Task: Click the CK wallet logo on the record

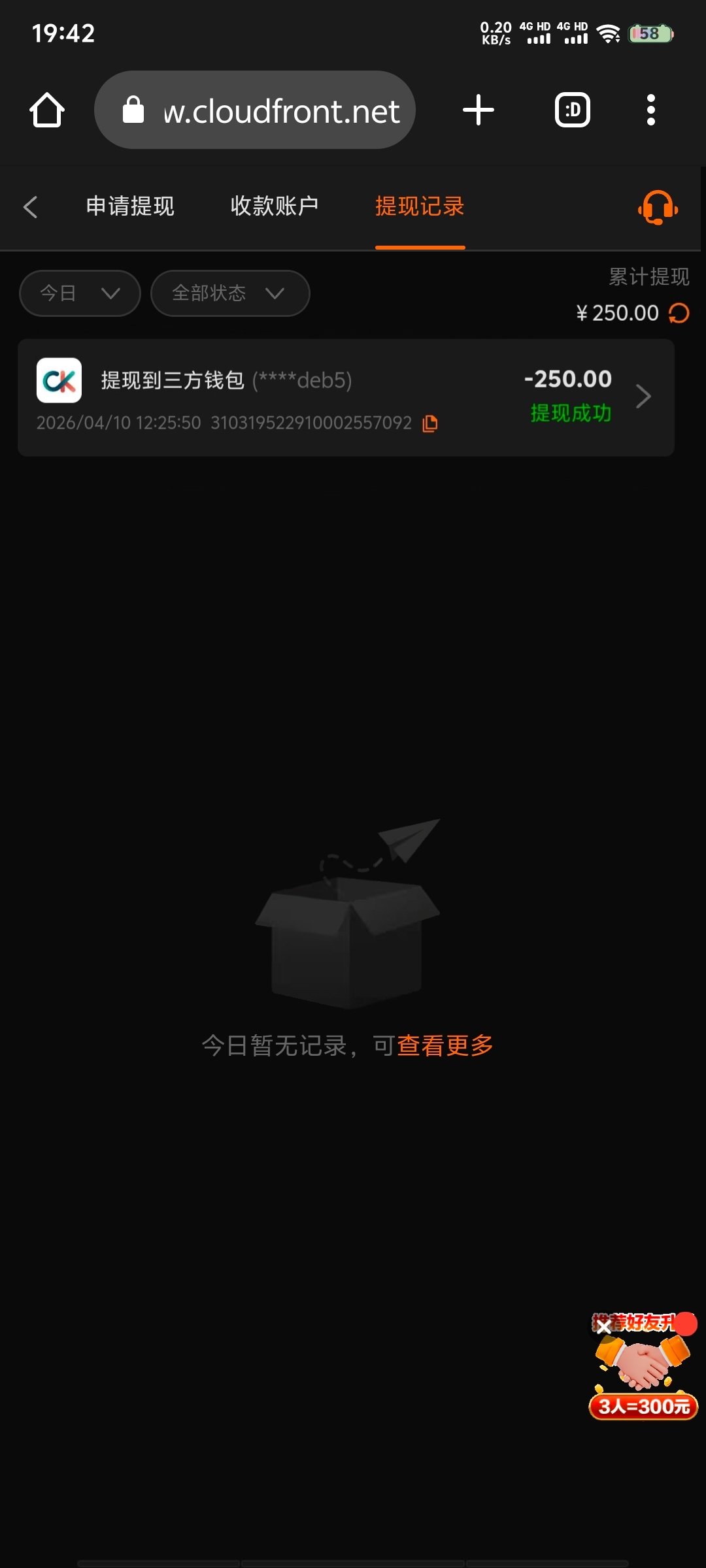Action: [59, 381]
